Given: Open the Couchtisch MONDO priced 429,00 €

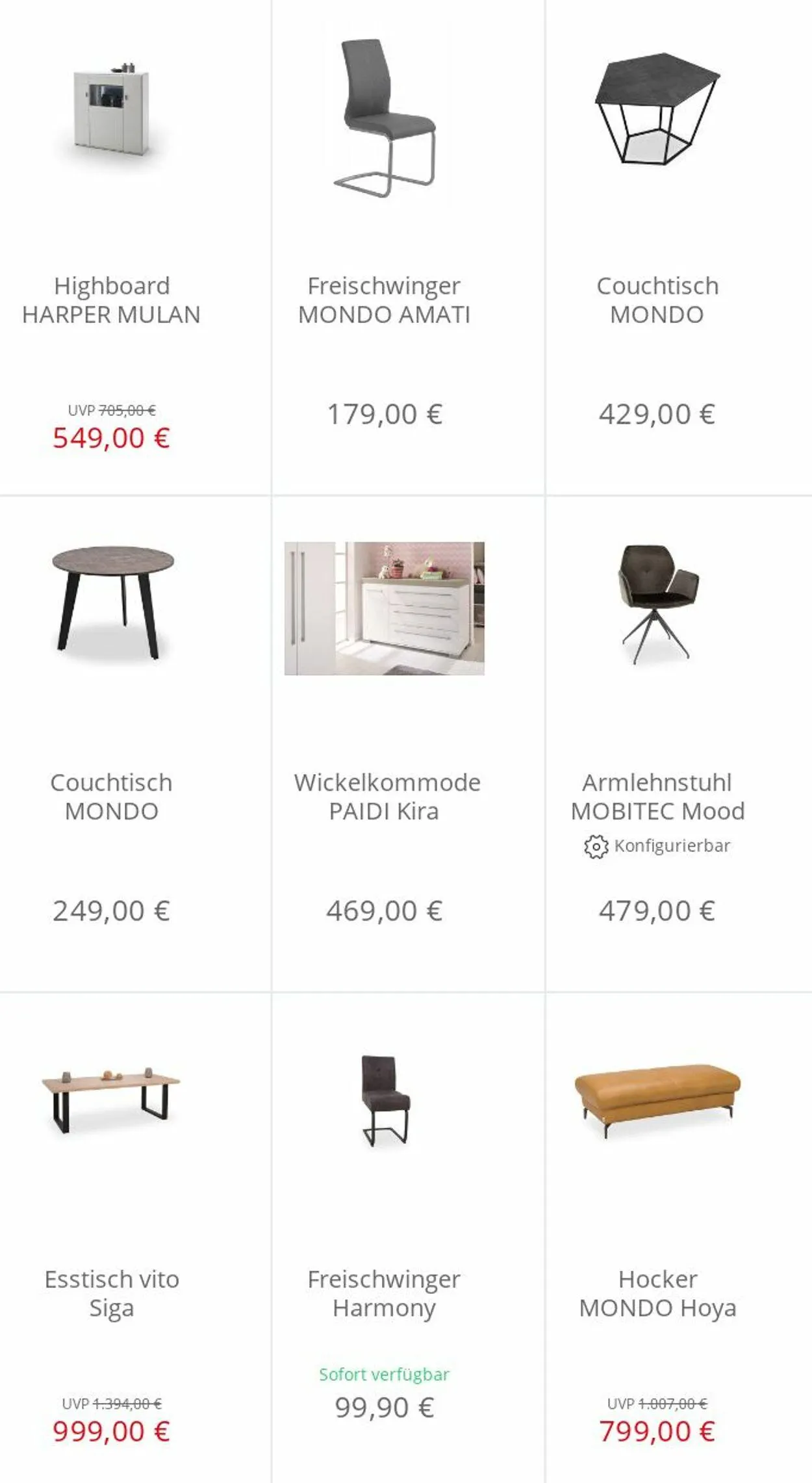Looking at the screenshot, I should (x=657, y=300).
